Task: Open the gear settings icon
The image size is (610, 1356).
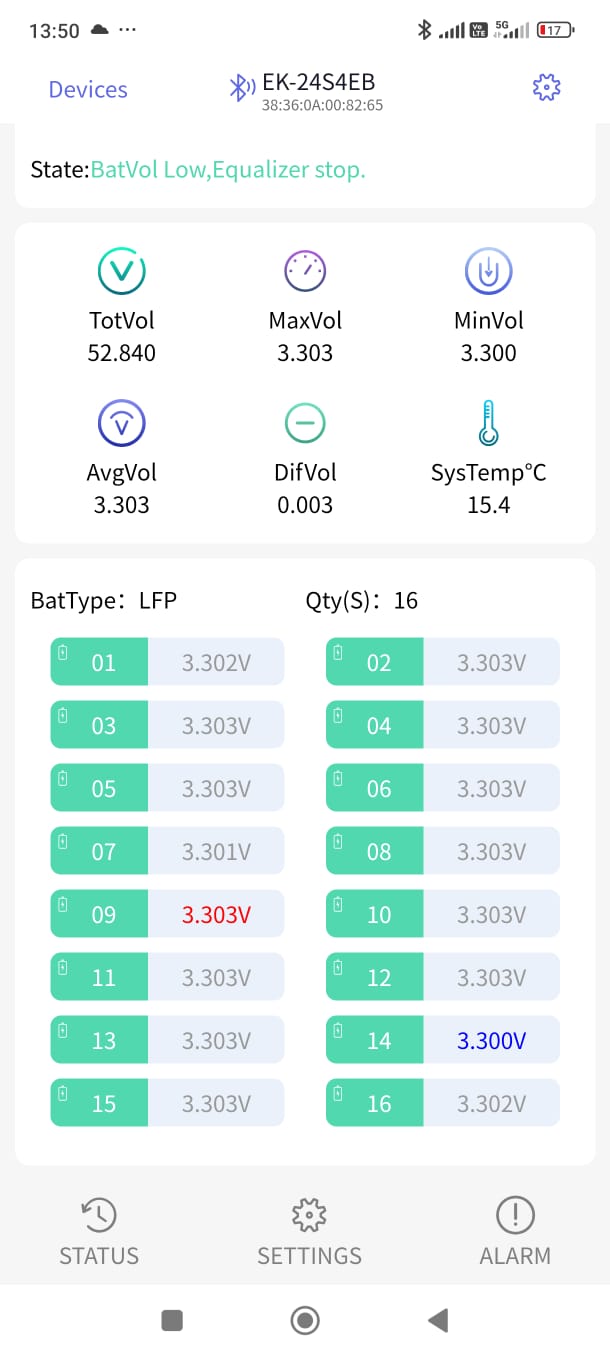Action: (x=546, y=88)
